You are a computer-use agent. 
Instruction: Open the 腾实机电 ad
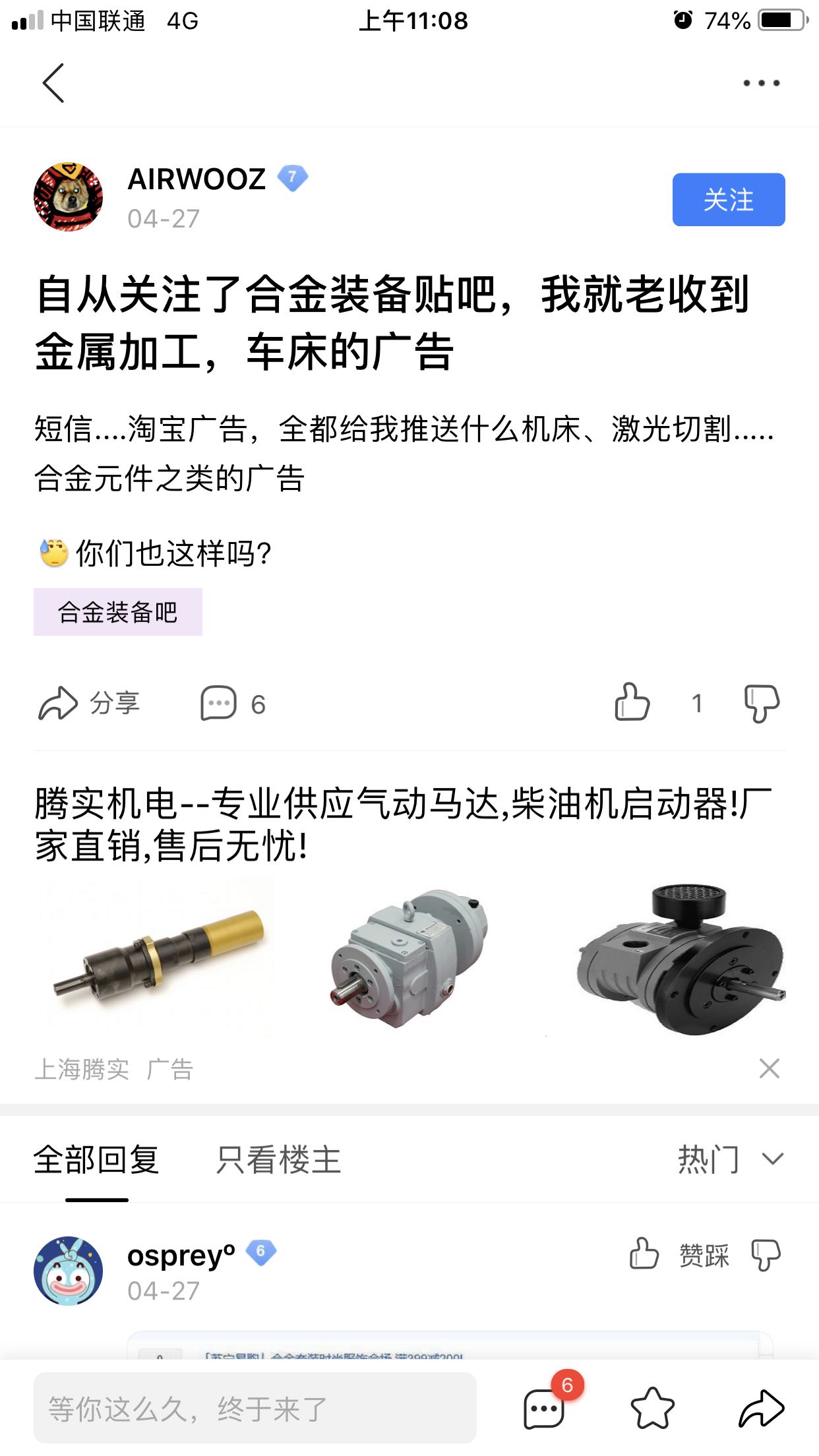point(402,824)
